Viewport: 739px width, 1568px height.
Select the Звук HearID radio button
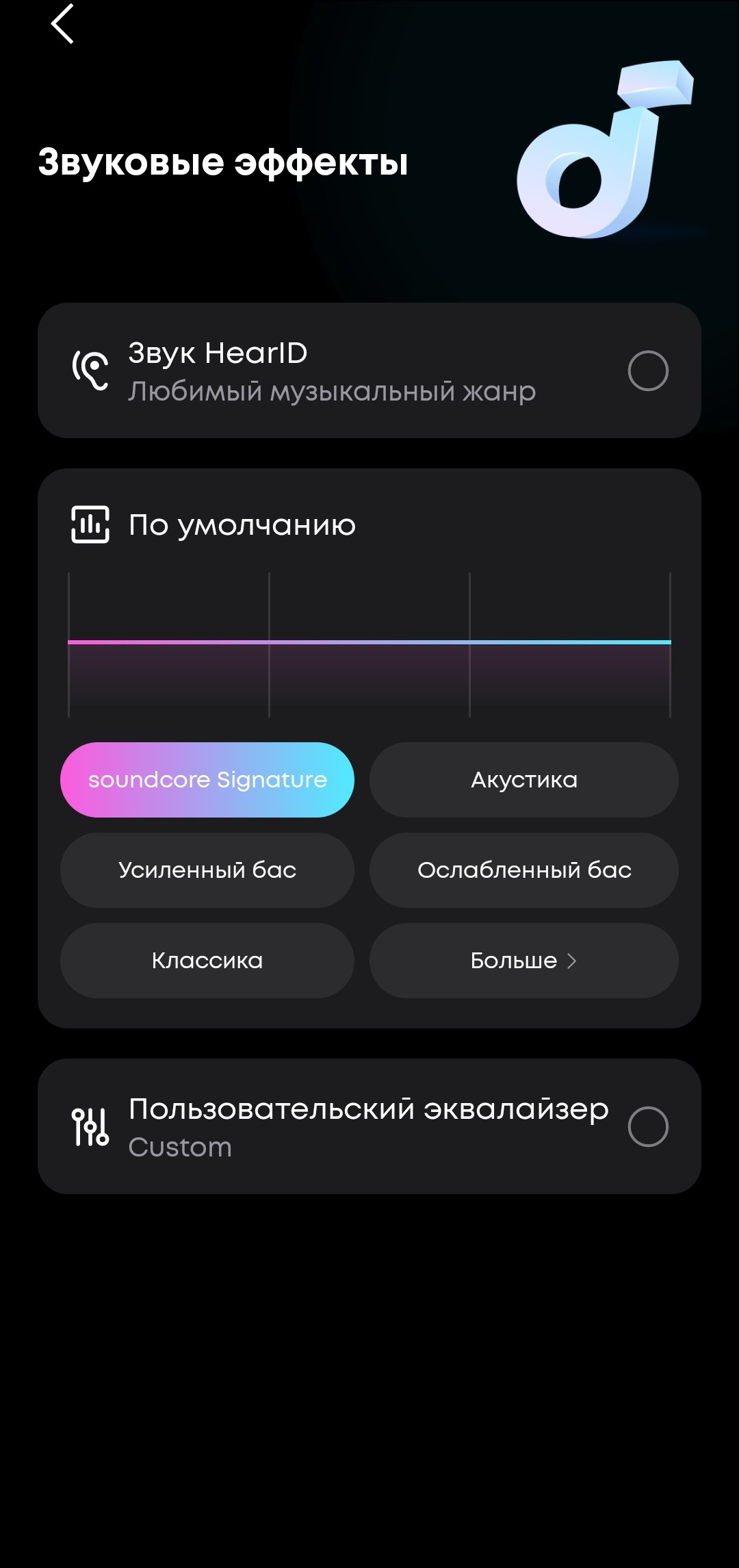[647, 371]
